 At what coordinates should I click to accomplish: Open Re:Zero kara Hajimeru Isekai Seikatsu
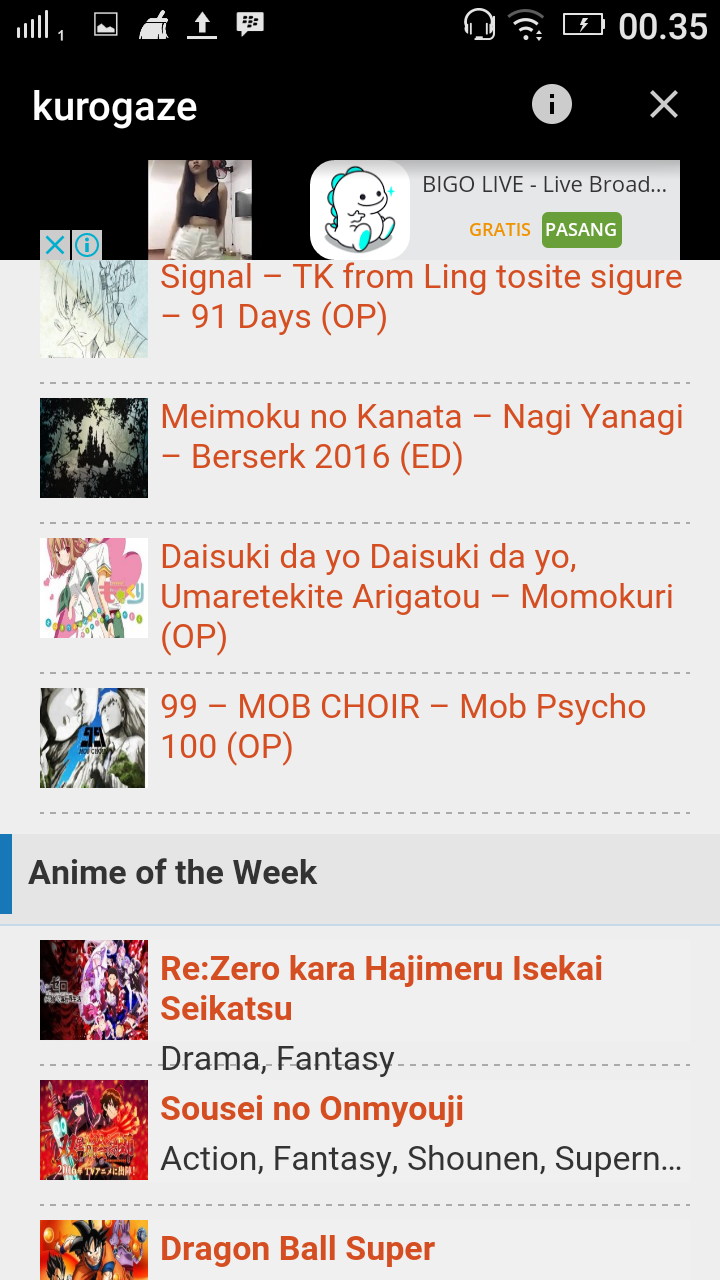coord(381,988)
